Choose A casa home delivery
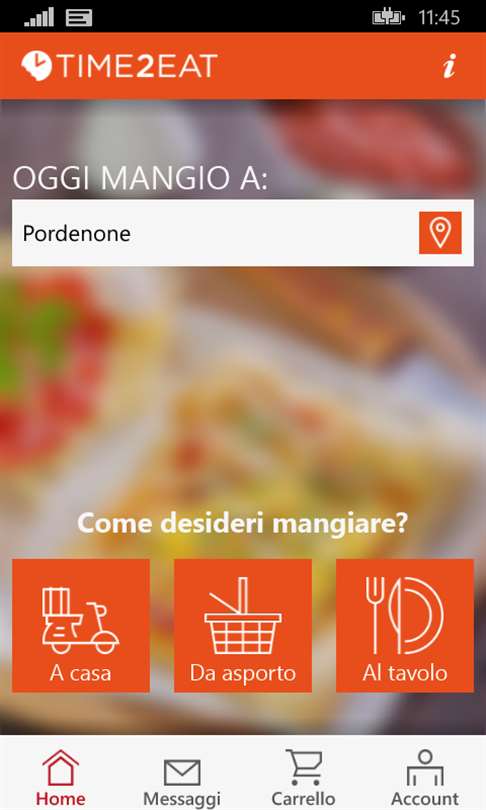Viewport: 486px width, 810px height. [81, 626]
